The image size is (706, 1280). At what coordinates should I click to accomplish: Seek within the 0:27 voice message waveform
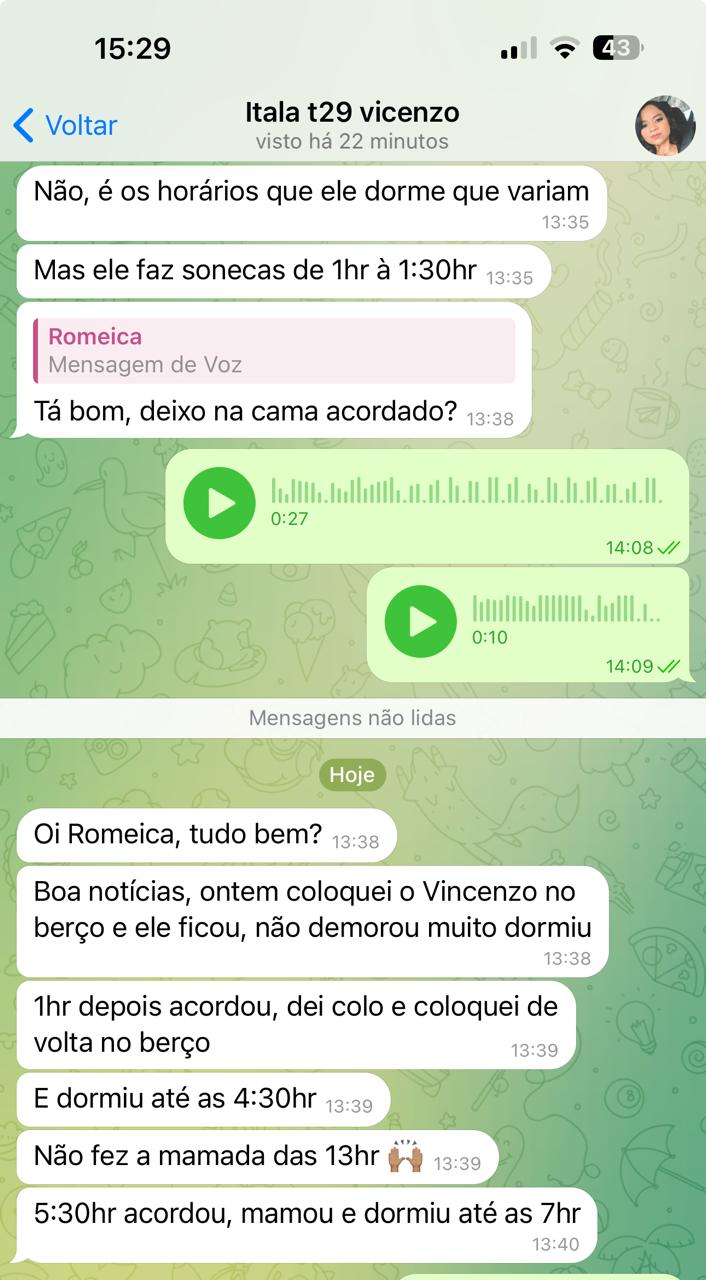pyautogui.click(x=465, y=490)
